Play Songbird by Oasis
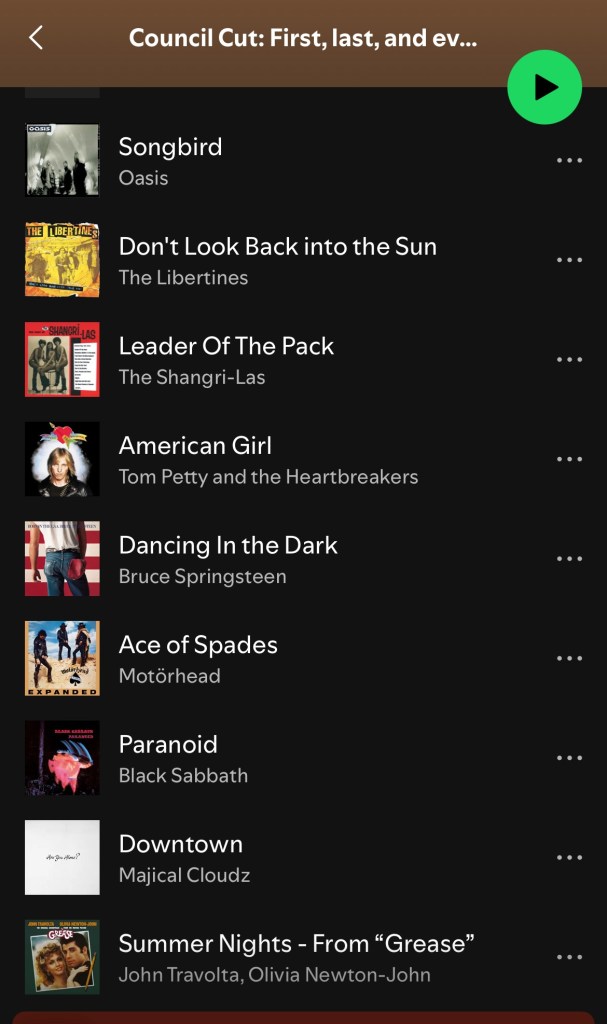Image resolution: width=607 pixels, height=1024 pixels. click(170, 147)
